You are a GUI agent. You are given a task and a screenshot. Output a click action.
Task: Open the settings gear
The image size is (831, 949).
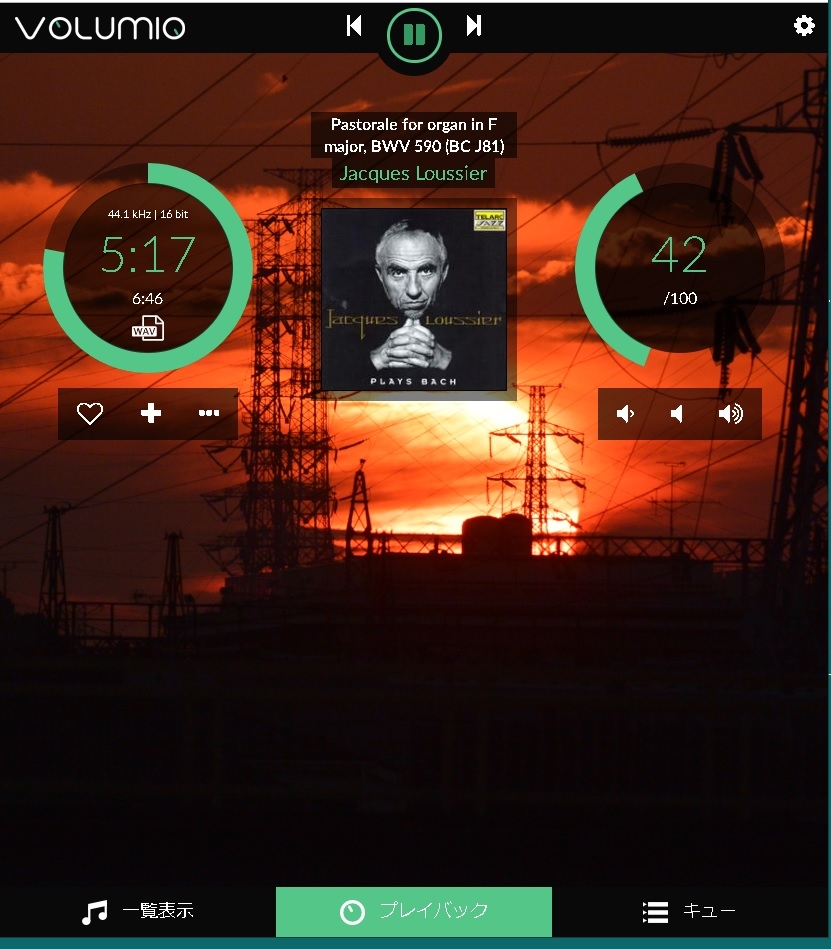(x=804, y=26)
